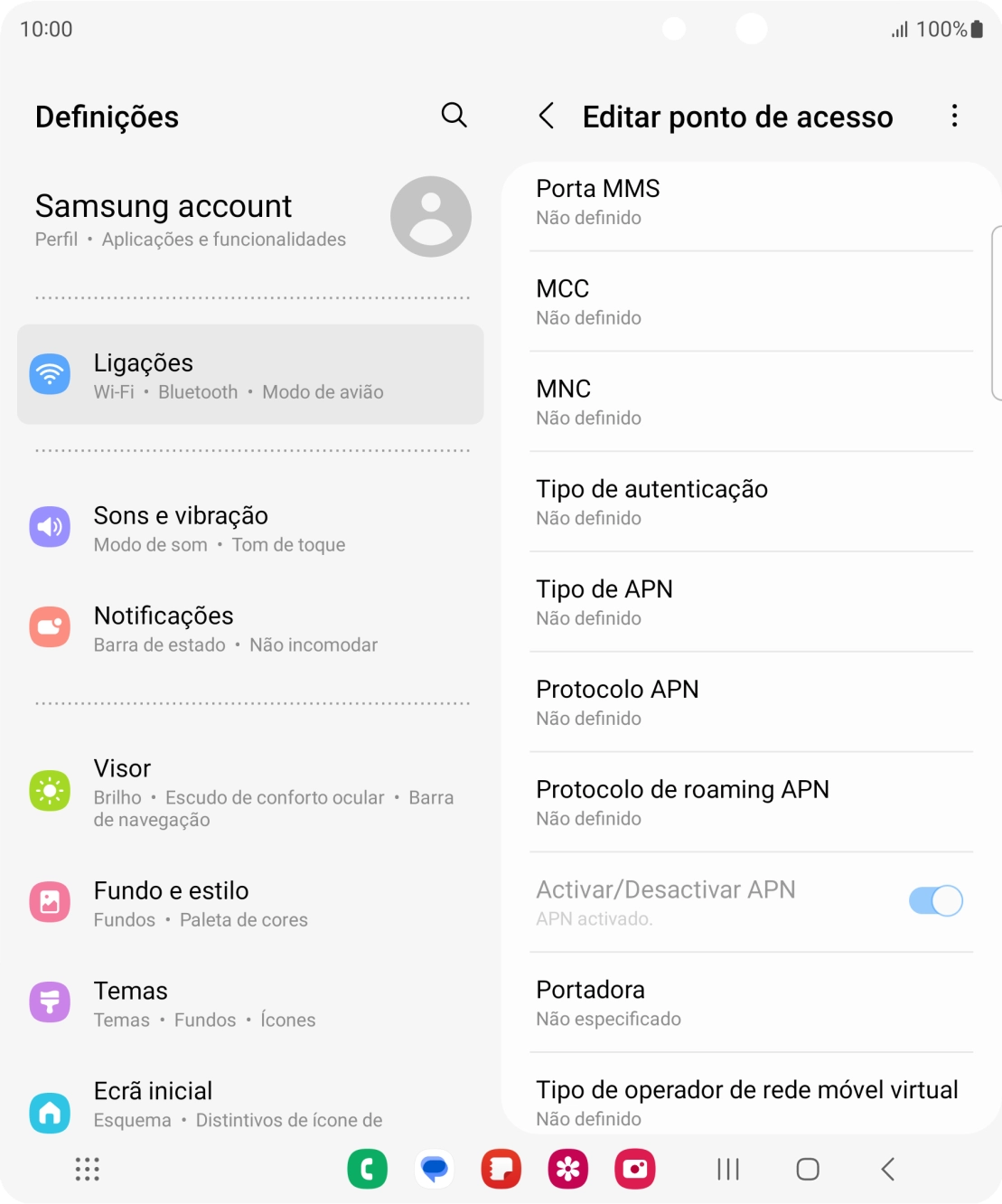This screenshot has height=1204, width=1002.
Task: Select Tipo de autenticação
Action: click(750, 503)
